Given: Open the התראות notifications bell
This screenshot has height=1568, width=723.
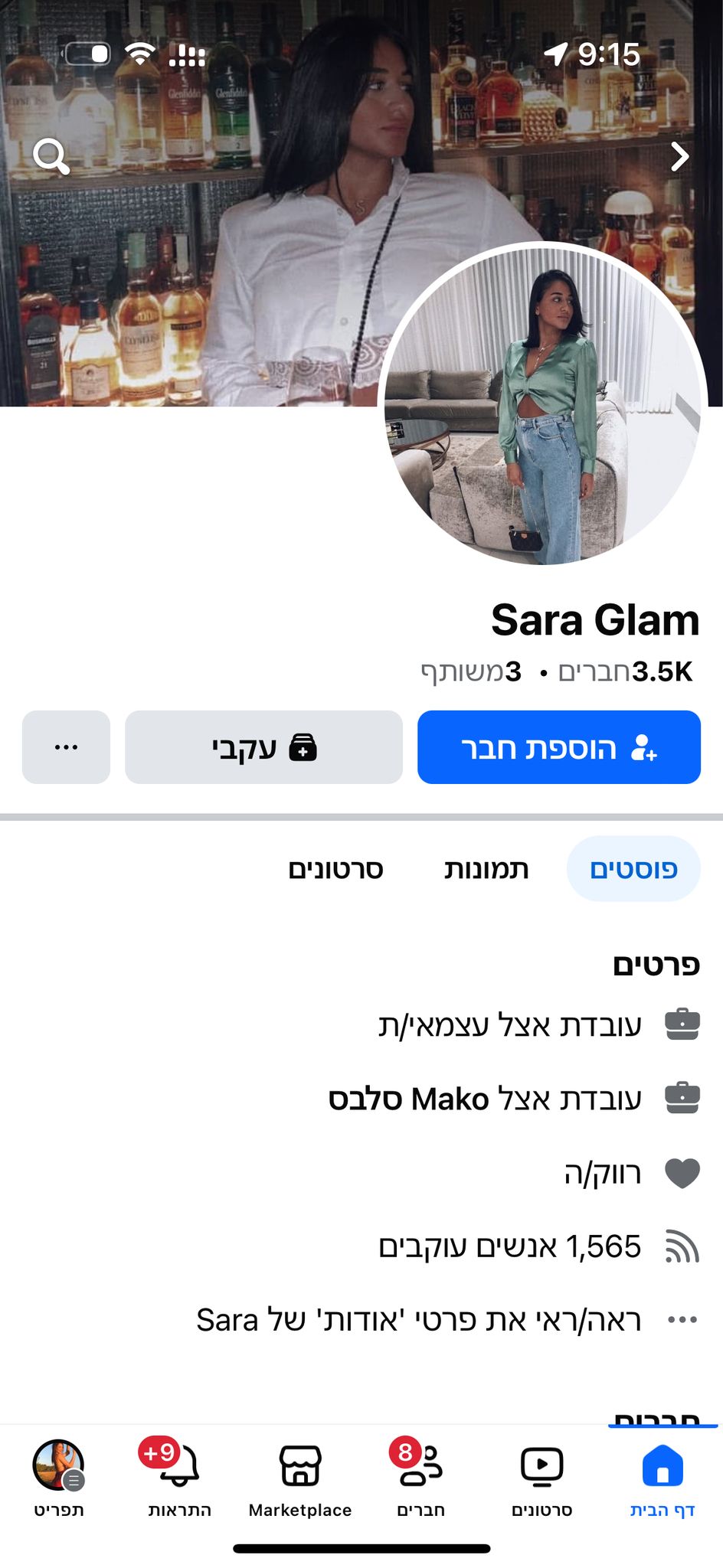Looking at the screenshot, I should point(179,1479).
